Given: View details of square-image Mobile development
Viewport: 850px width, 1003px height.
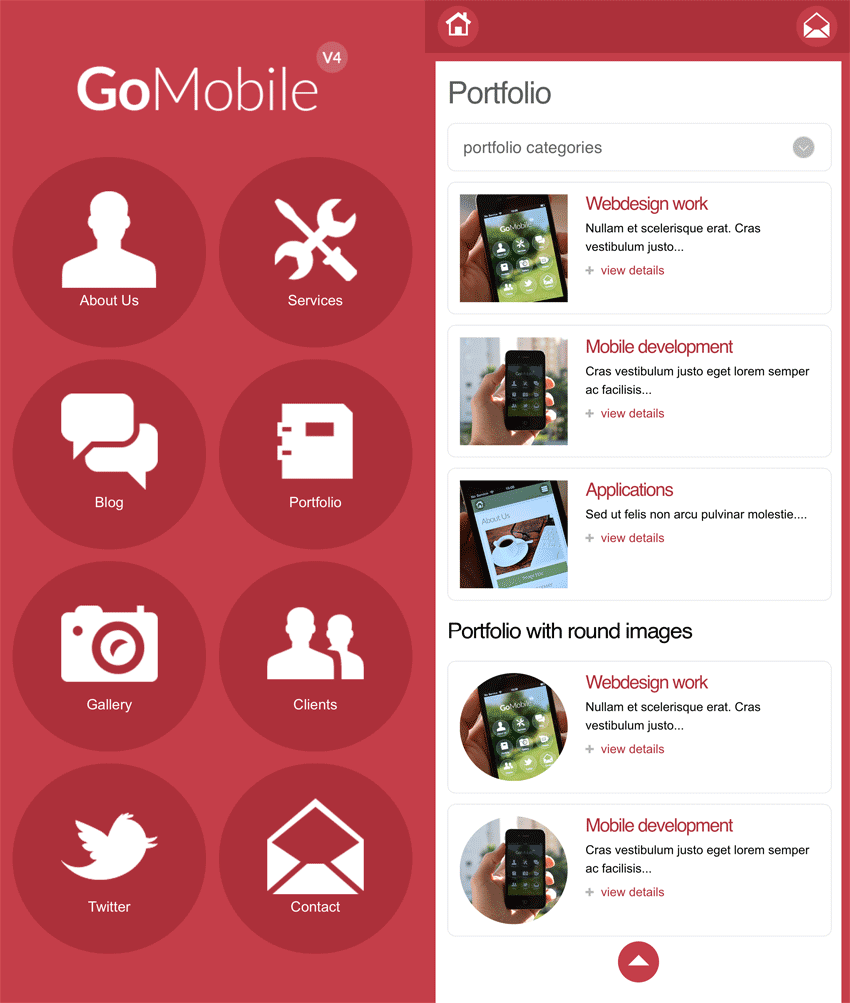Looking at the screenshot, I should click(631, 413).
